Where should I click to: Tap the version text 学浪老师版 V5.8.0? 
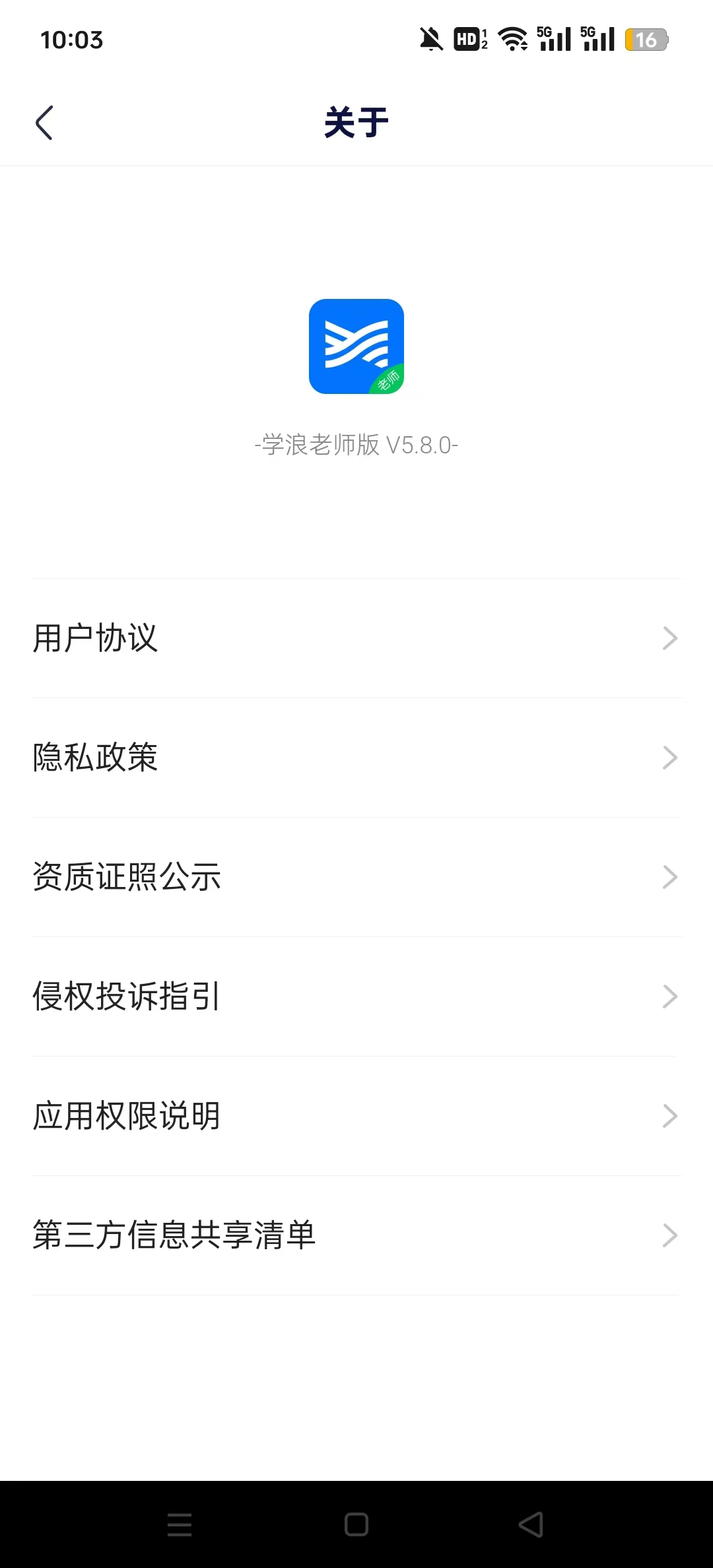[356, 445]
